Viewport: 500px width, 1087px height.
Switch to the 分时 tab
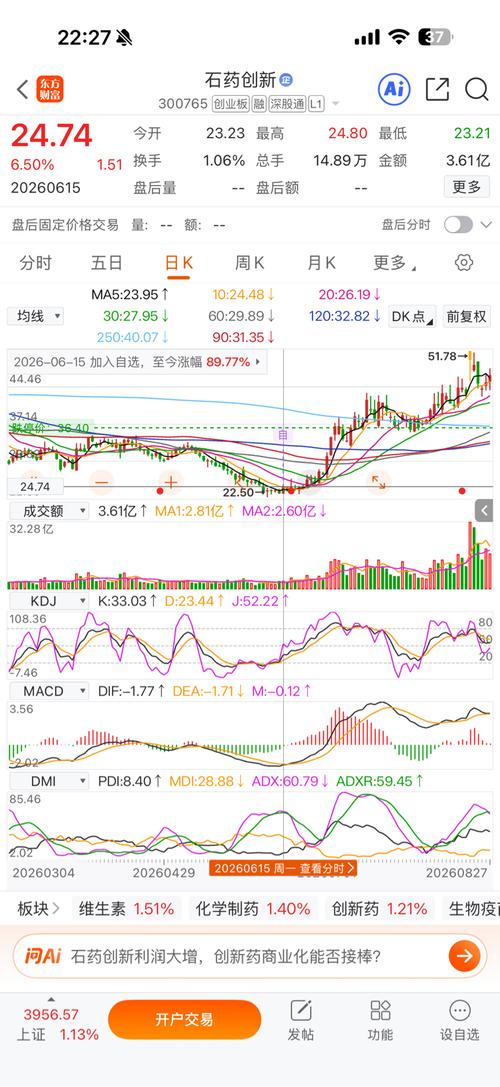(36, 263)
